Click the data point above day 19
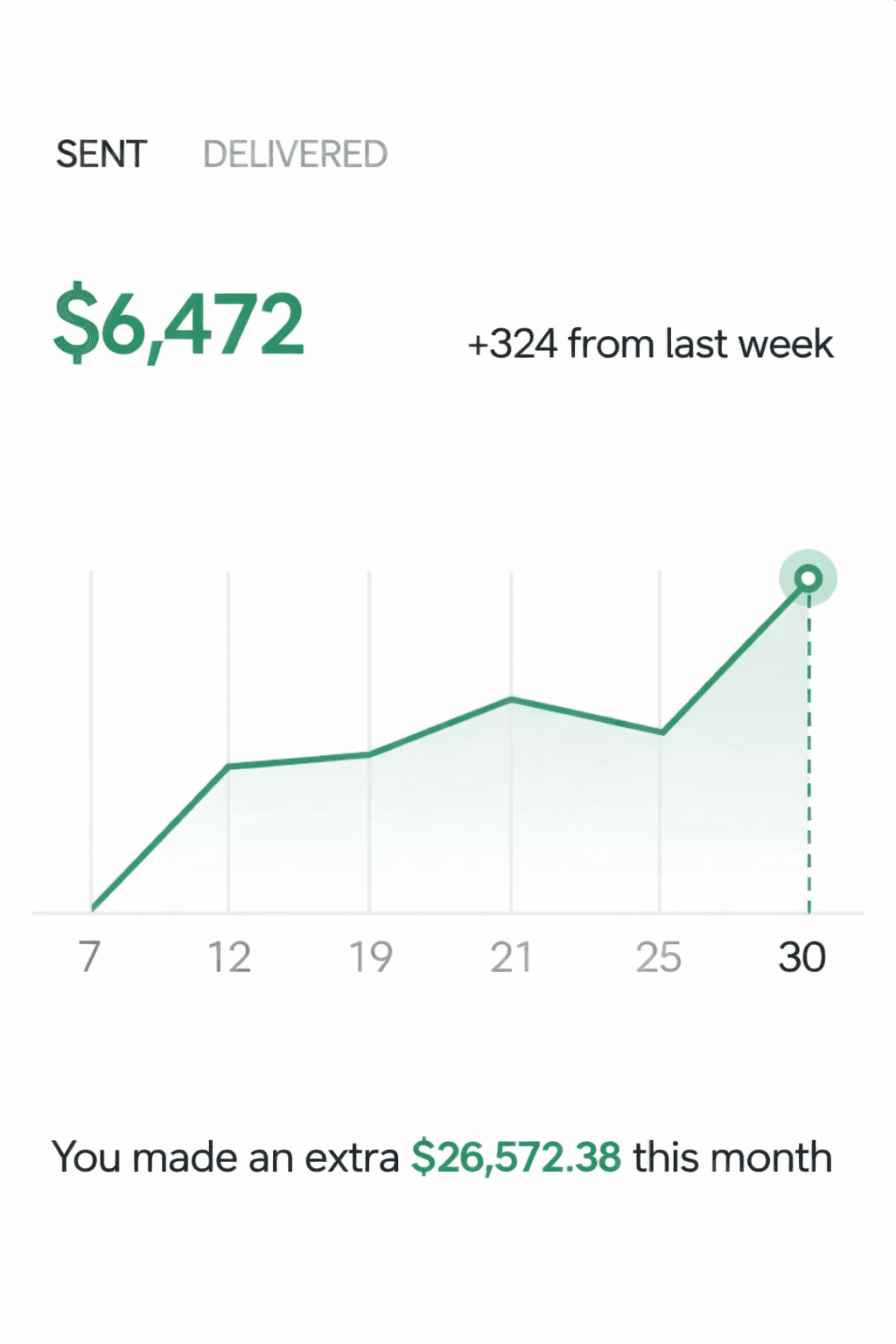Screen dimensions: 896x1344 (x=372, y=753)
